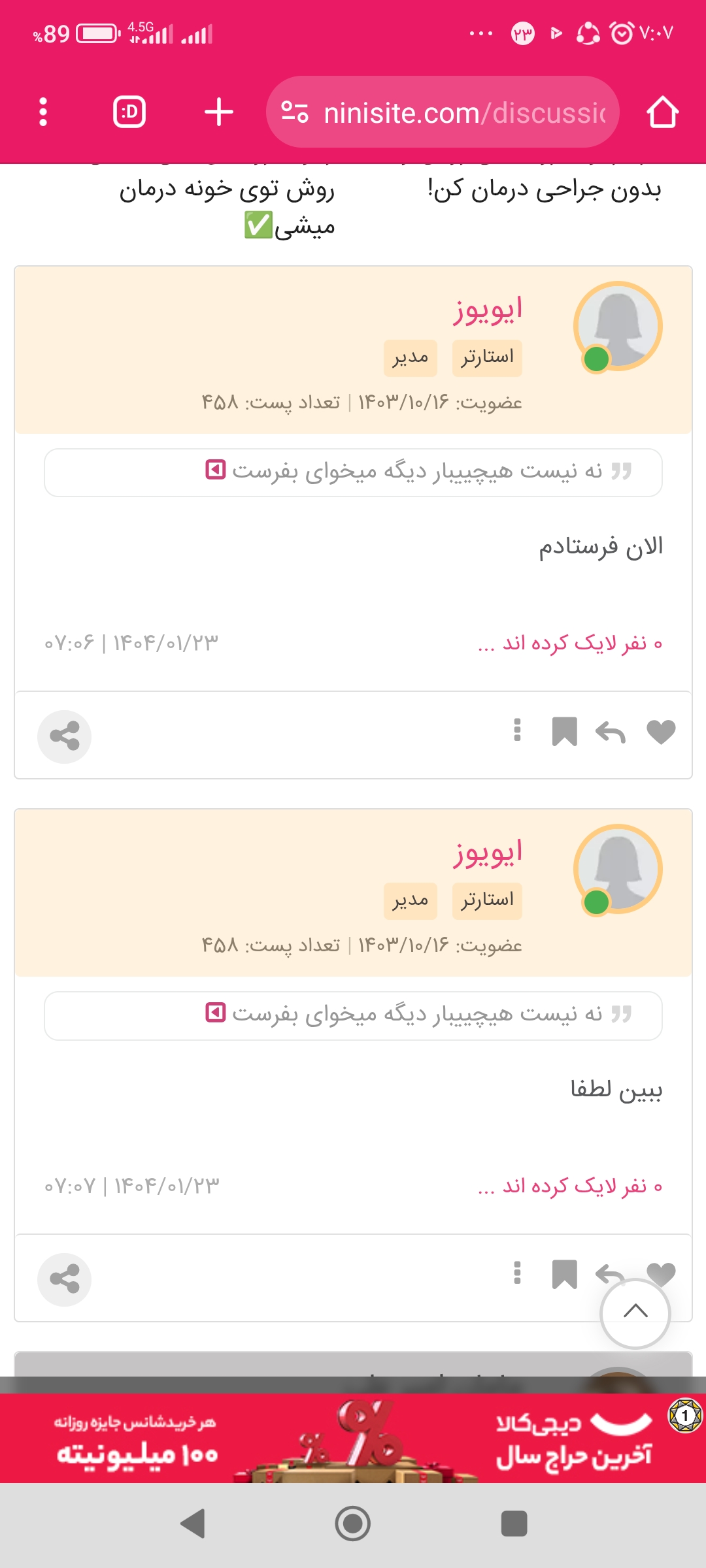Screen dimensions: 706x1568
Task: Bookmark the post saying الان فرستادم
Action: click(x=564, y=732)
